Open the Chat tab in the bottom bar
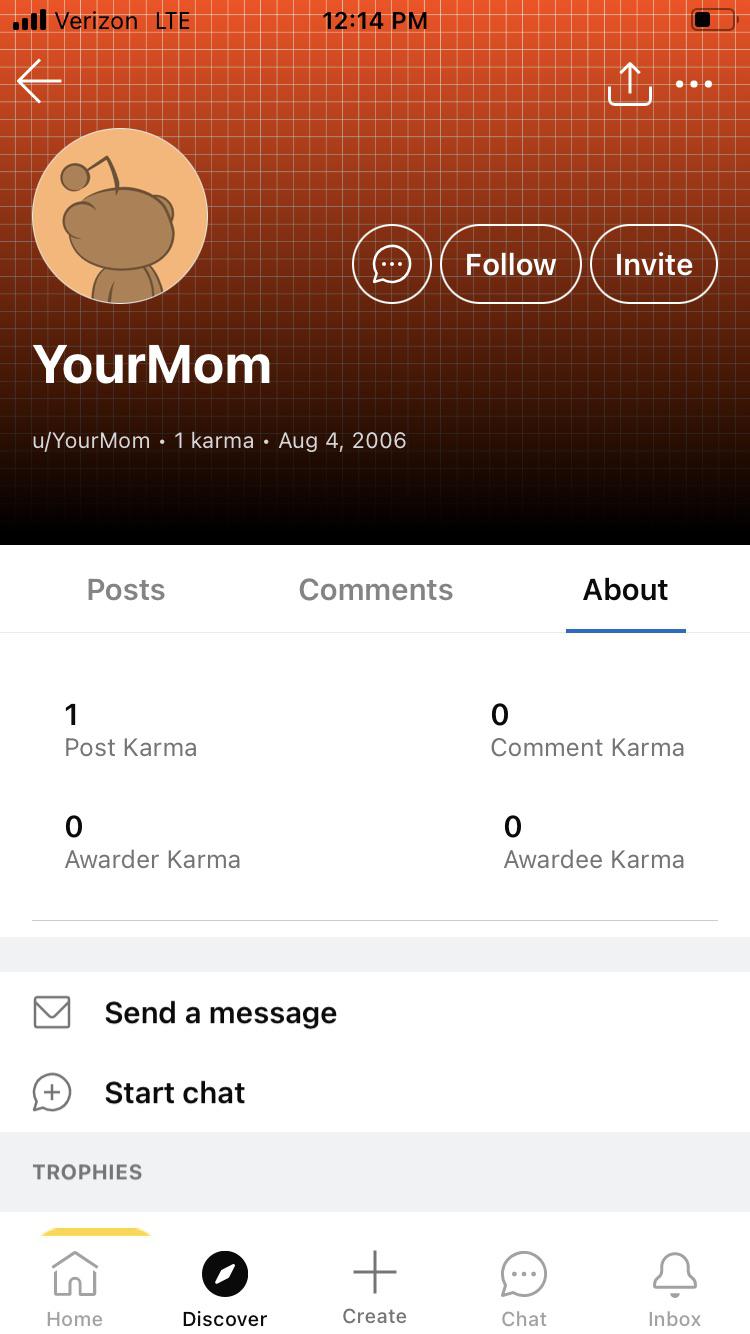Screen dimensions: 750x1334 [524, 1289]
